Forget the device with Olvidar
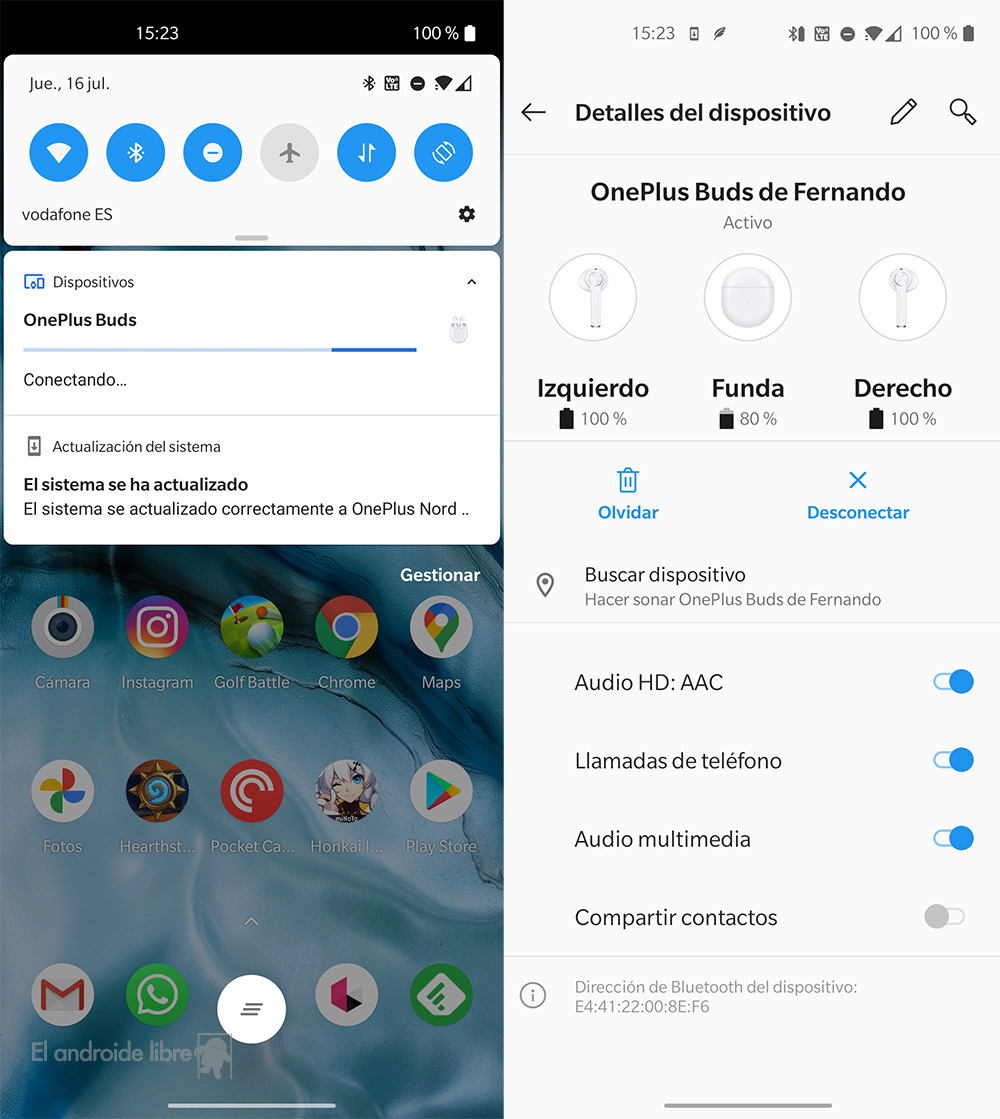The width and height of the screenshot is (1000, 1119). click(x=628, y=494)
